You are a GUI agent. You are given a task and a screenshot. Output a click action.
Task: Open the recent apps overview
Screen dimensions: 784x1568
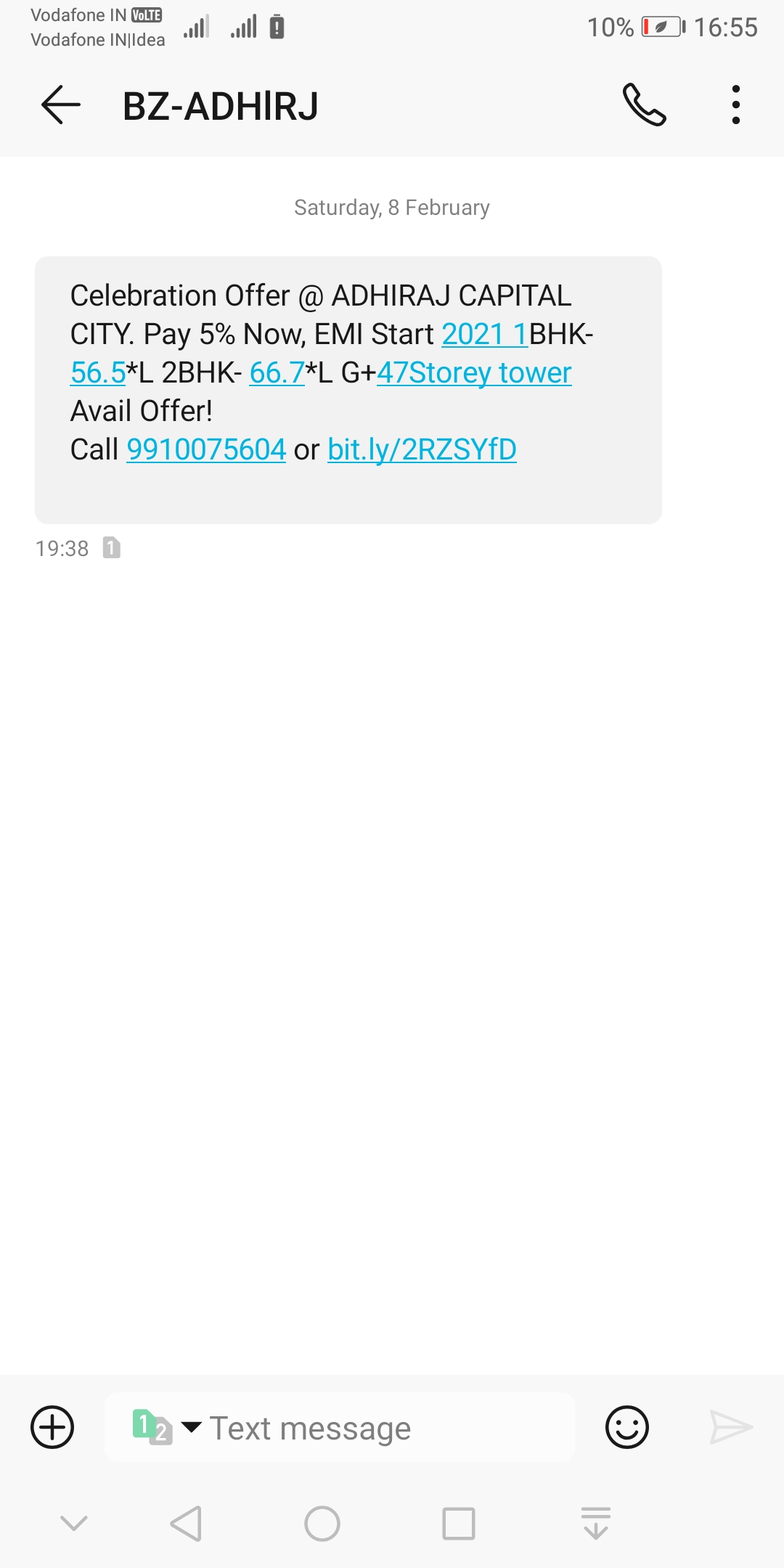coord(459,1523)
